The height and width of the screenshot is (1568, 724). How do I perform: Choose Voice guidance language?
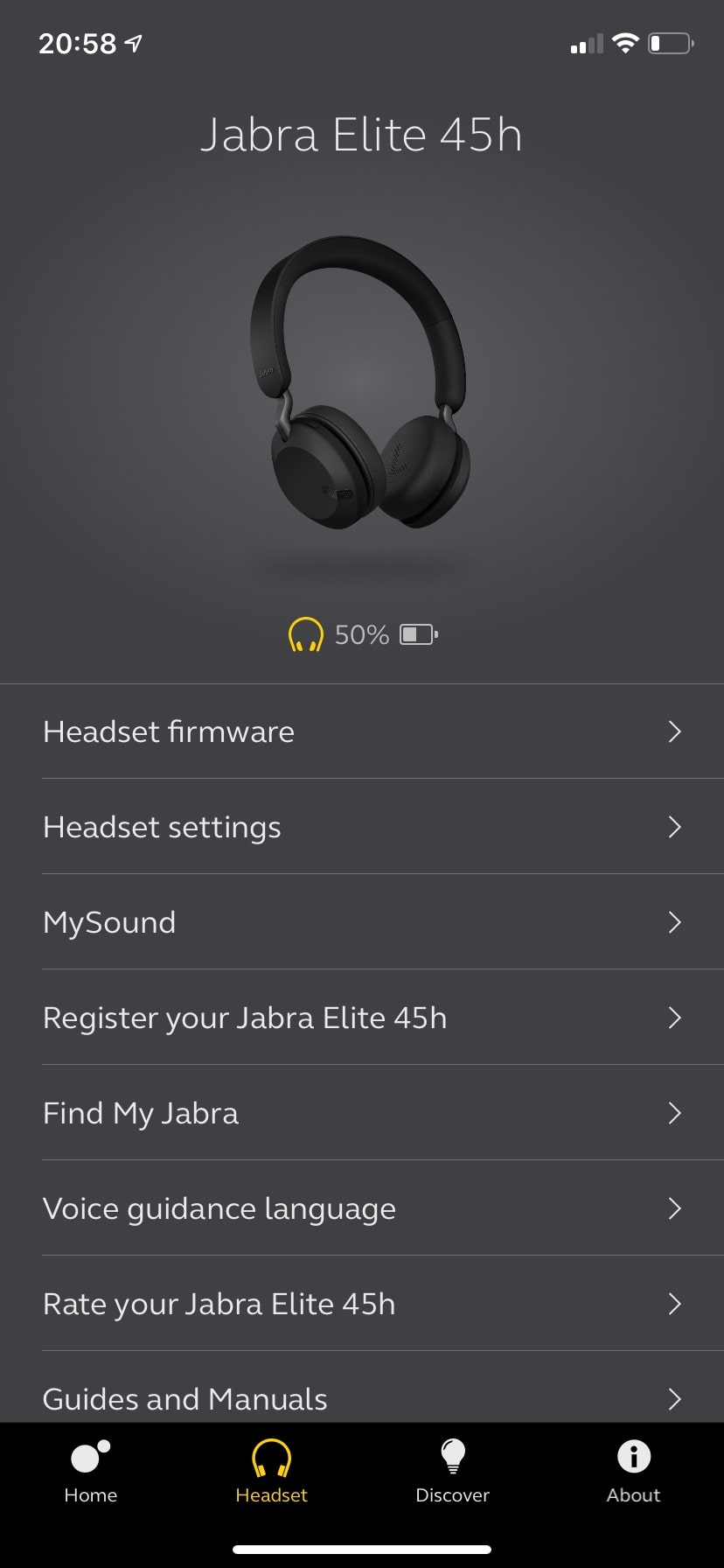point(362,1208)
